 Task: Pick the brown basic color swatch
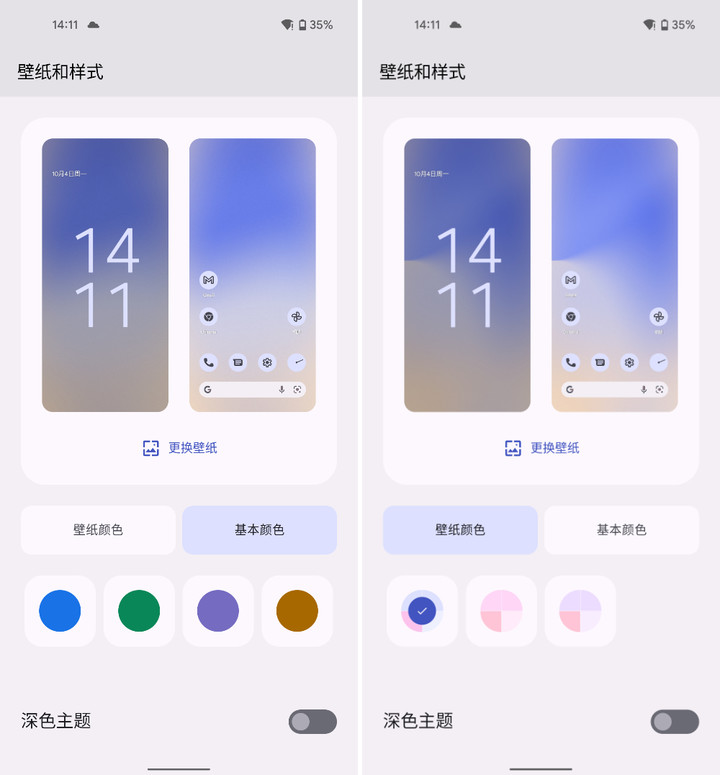click(x=297, y=610)
